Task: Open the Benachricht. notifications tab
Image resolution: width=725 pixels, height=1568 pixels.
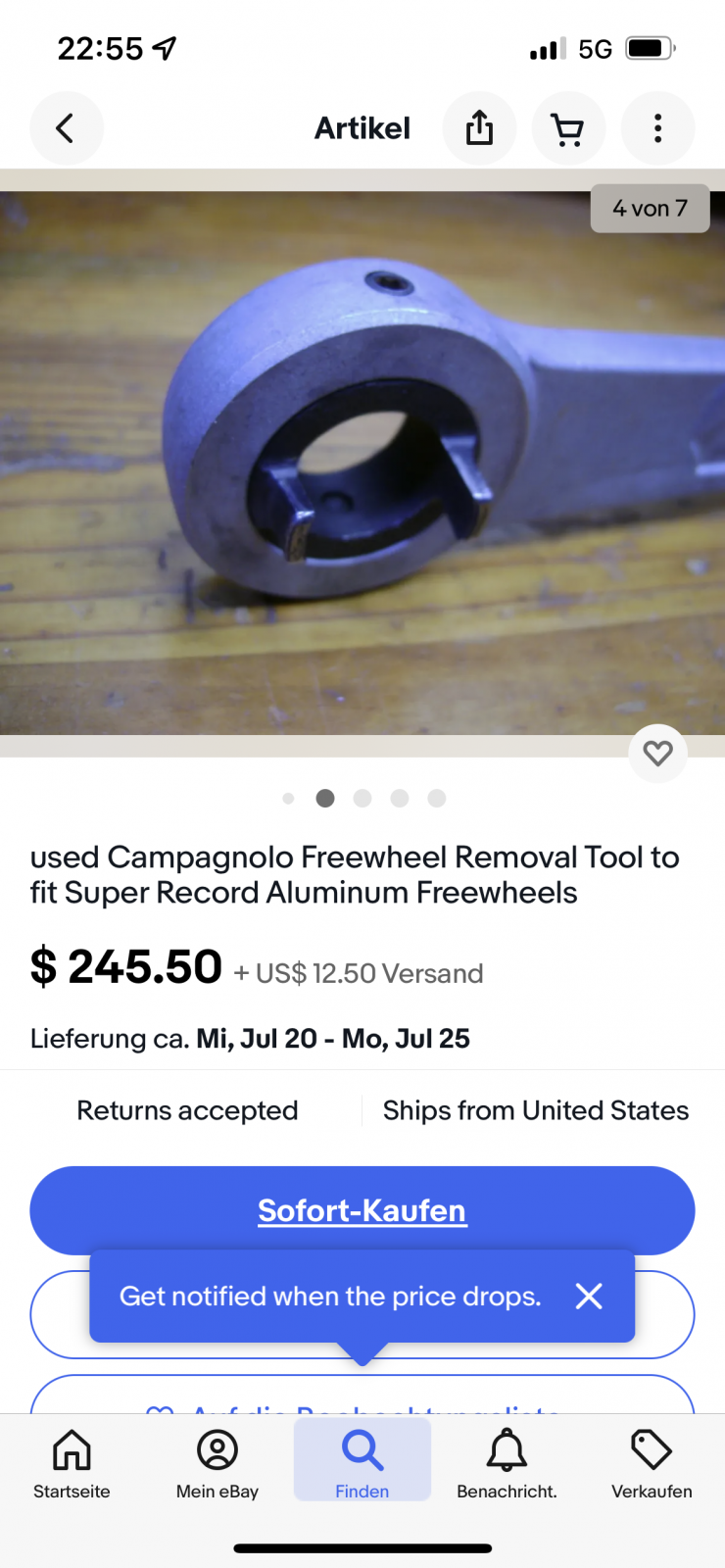Action: point(507,1463)
